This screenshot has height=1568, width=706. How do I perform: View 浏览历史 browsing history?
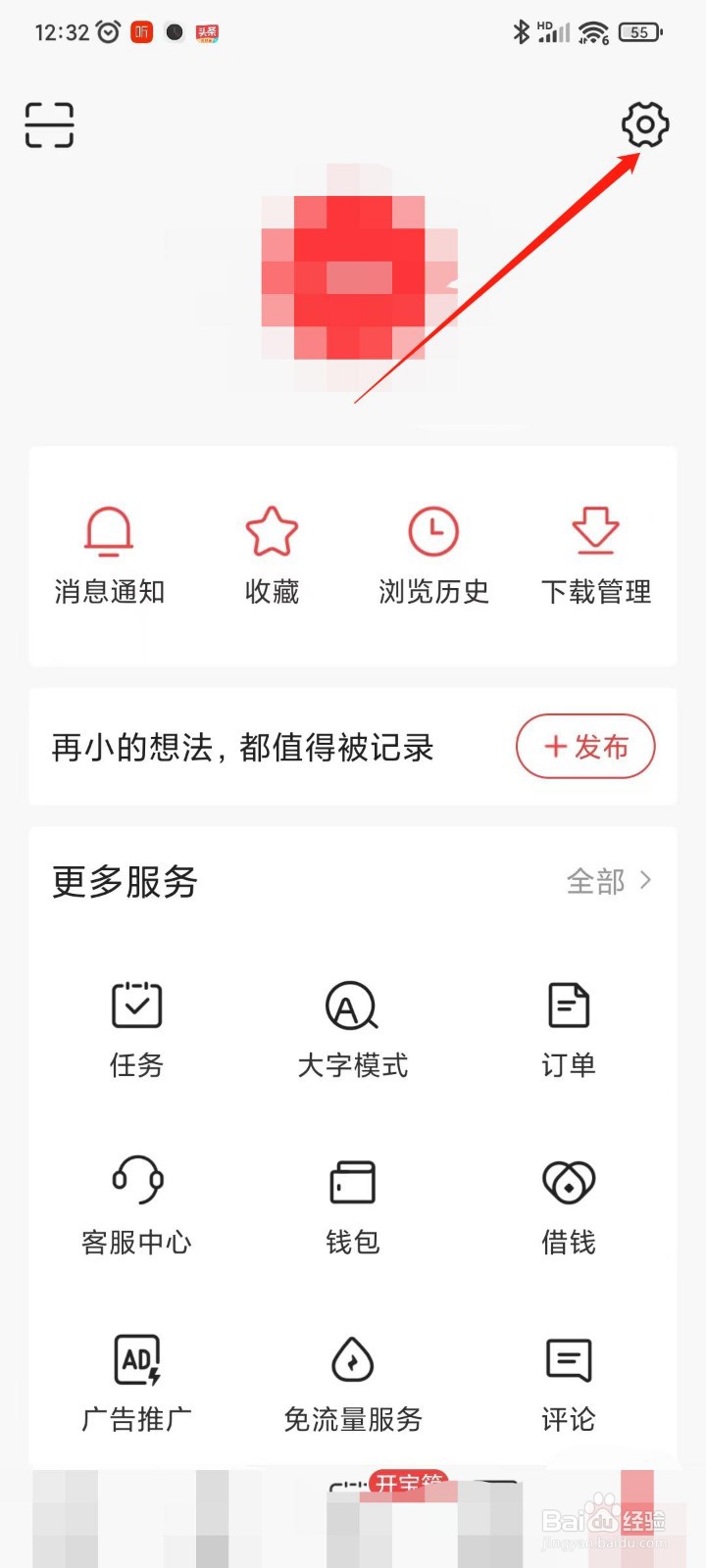click(x=433, y=556)
